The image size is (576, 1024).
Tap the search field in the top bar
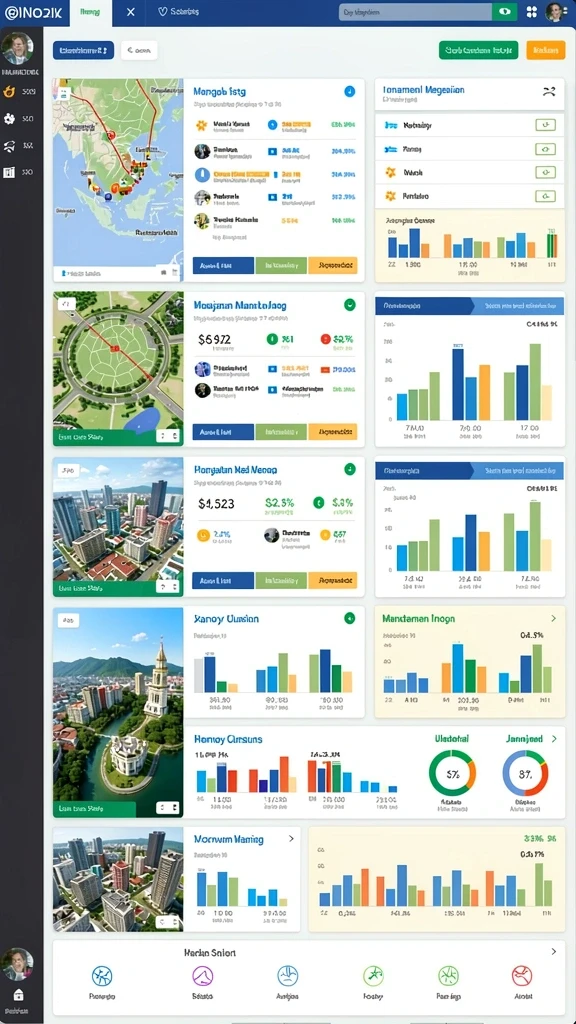[415, 12]
